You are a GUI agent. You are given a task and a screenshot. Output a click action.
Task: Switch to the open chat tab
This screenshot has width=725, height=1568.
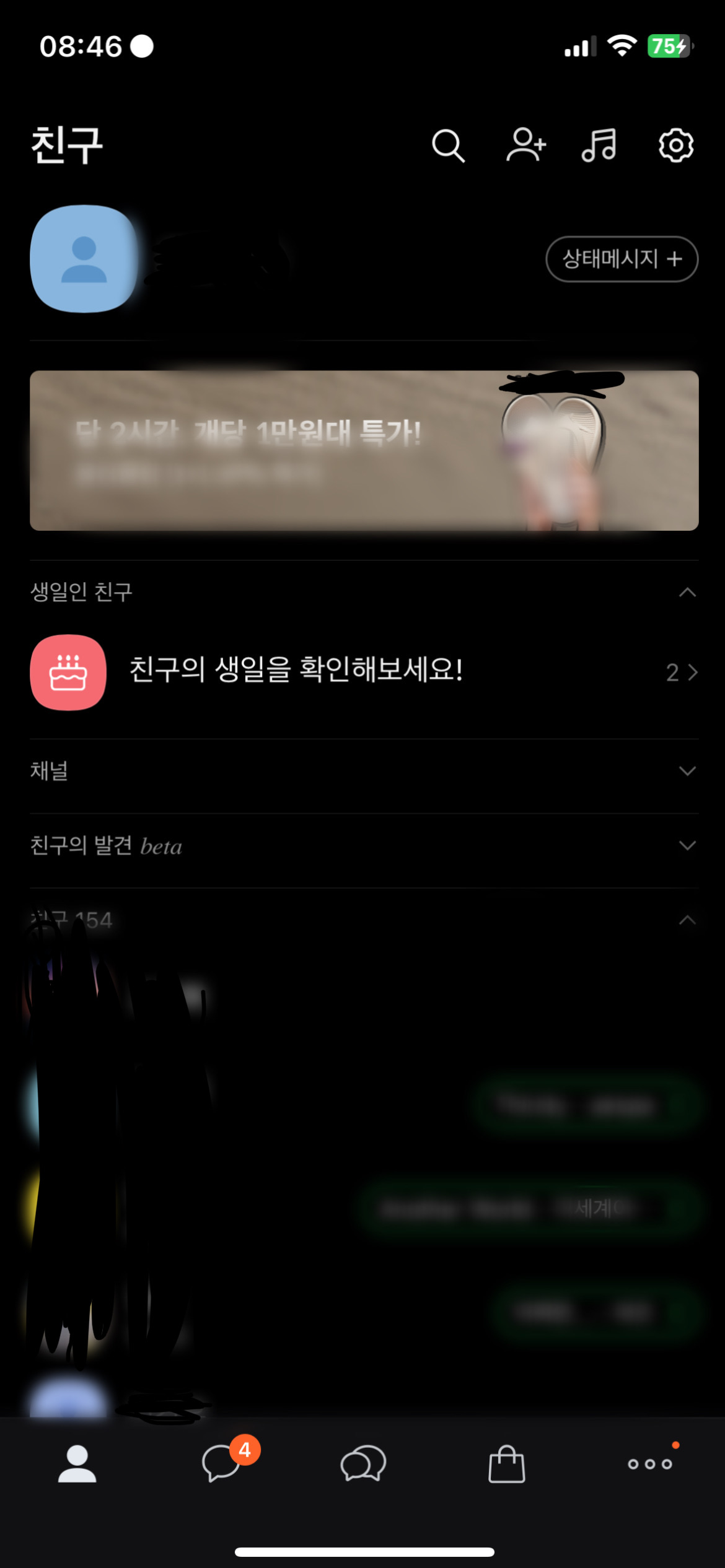(x=363, y=1464)
